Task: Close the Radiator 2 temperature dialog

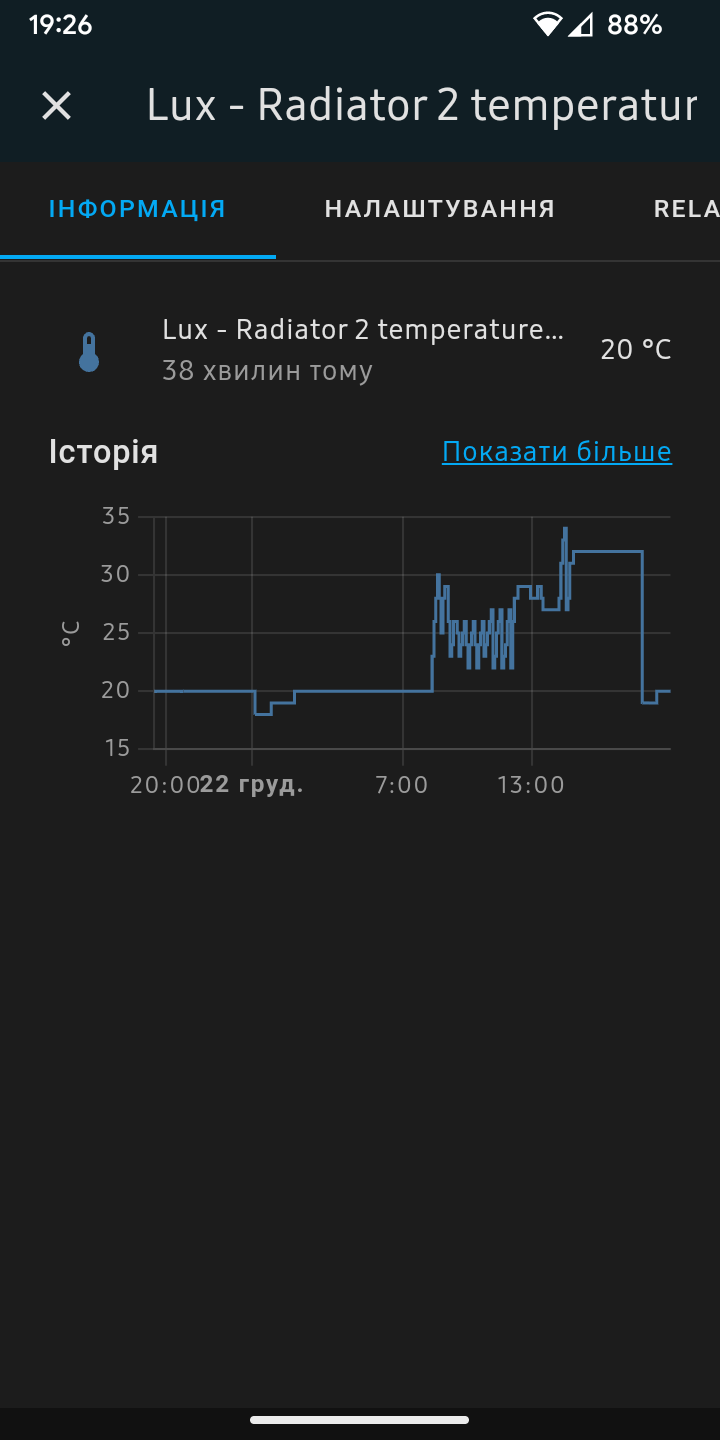Action: click(x=57, y=105)
